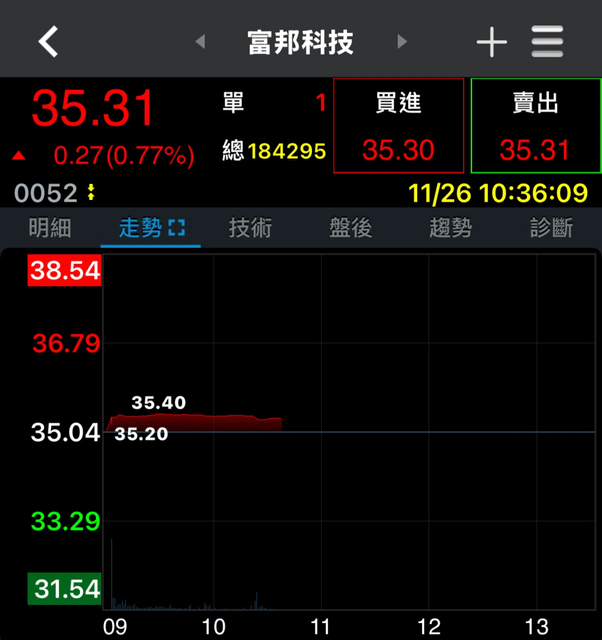Image resolution: width=602 pixels, height=640 pixels.
Task: Open the hamburger menu
Action: pos(547,42)
